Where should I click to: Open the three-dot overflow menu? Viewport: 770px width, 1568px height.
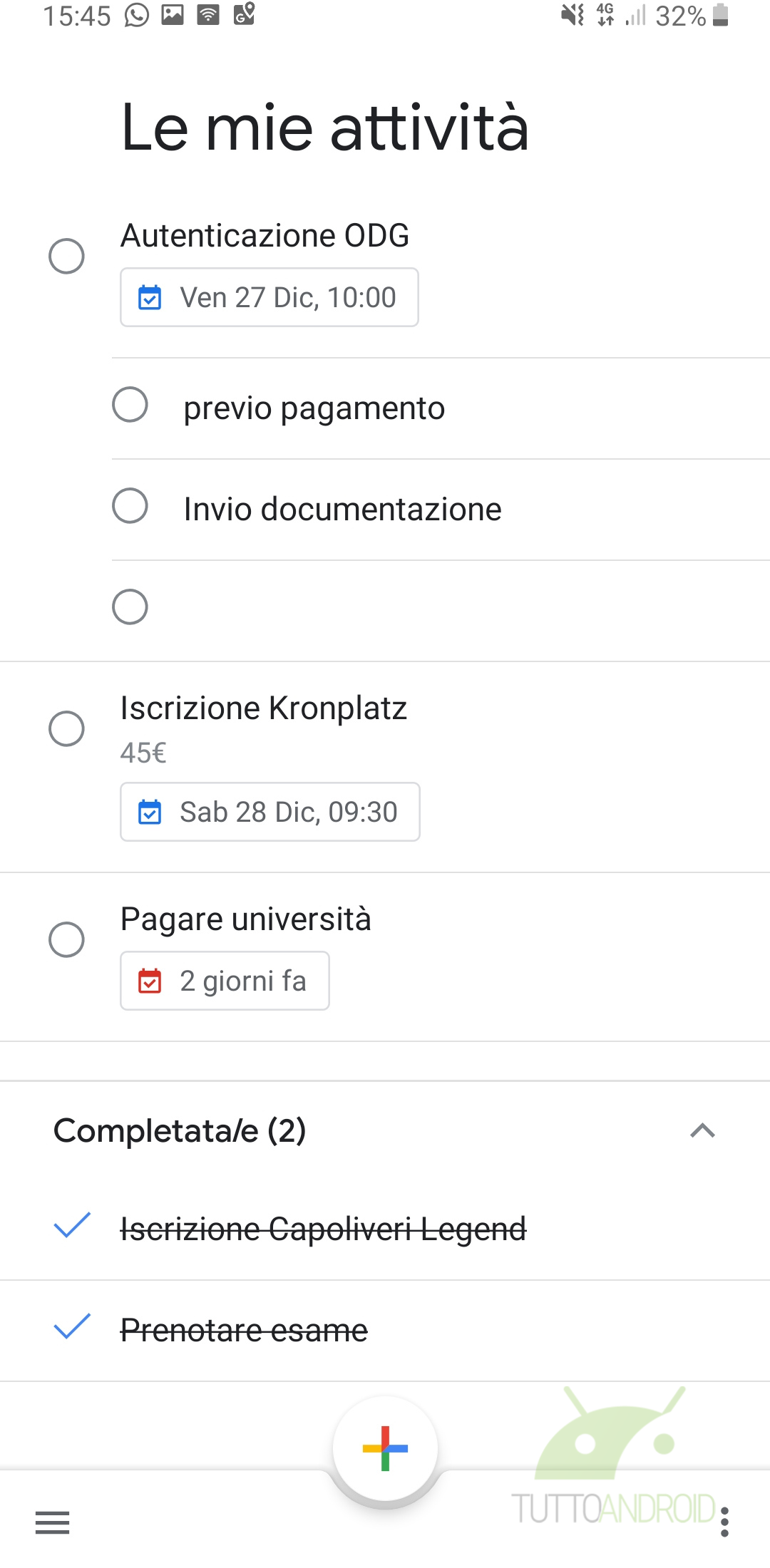(724, 1522)
